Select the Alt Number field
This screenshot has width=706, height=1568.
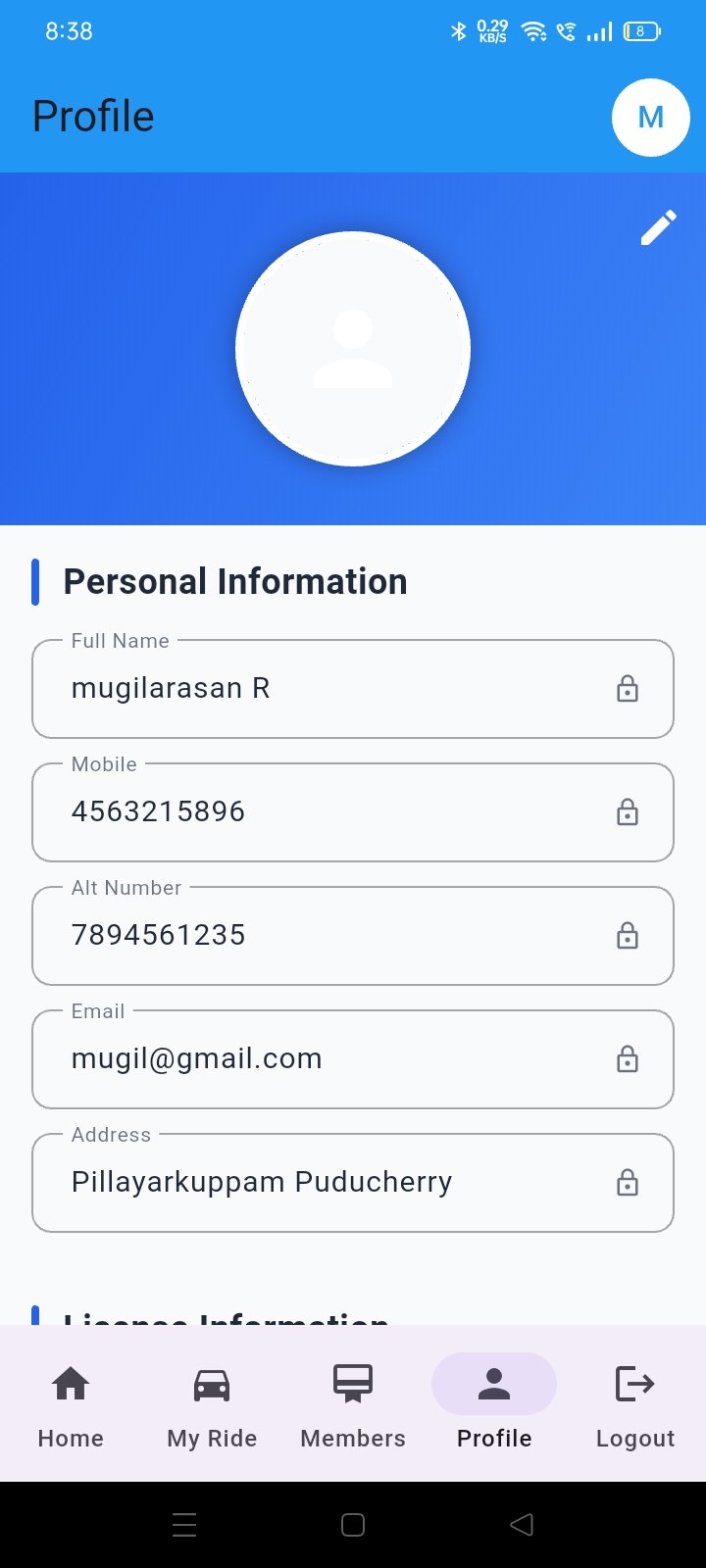pos(333,936)
